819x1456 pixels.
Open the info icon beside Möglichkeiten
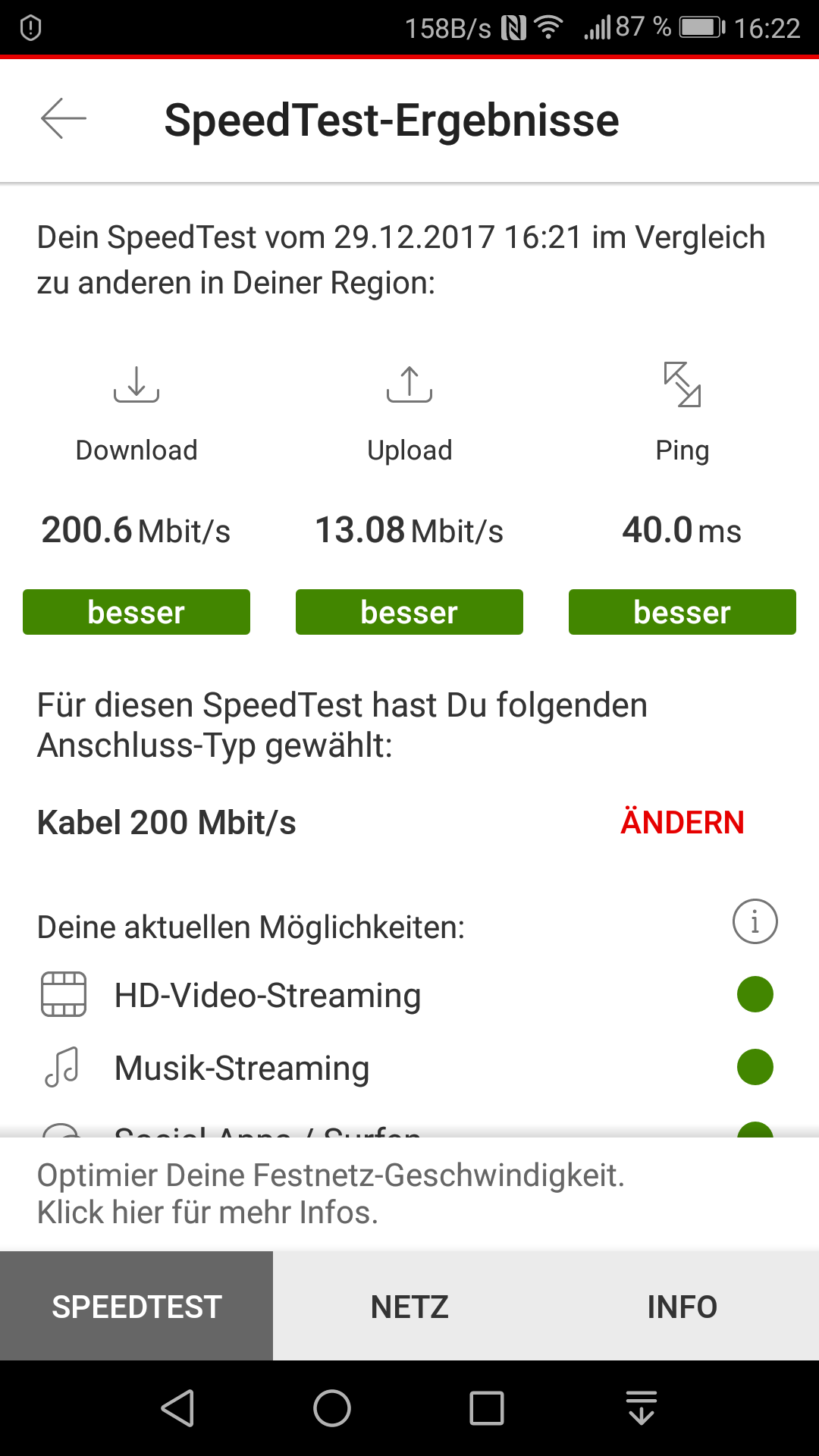click(755, 922)
